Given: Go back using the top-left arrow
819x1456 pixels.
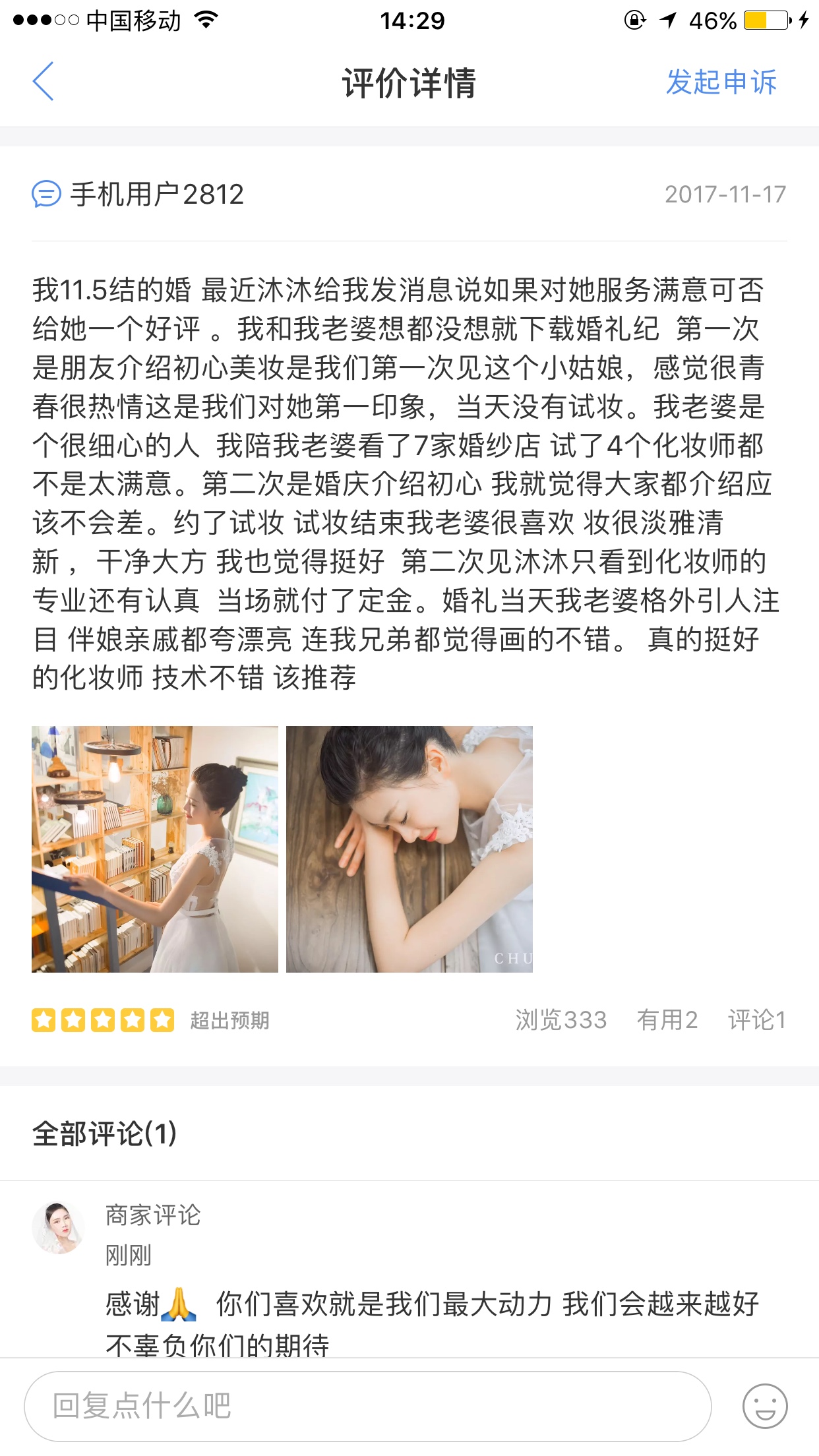Looking at the screenshot, I should tap(43, 82).
